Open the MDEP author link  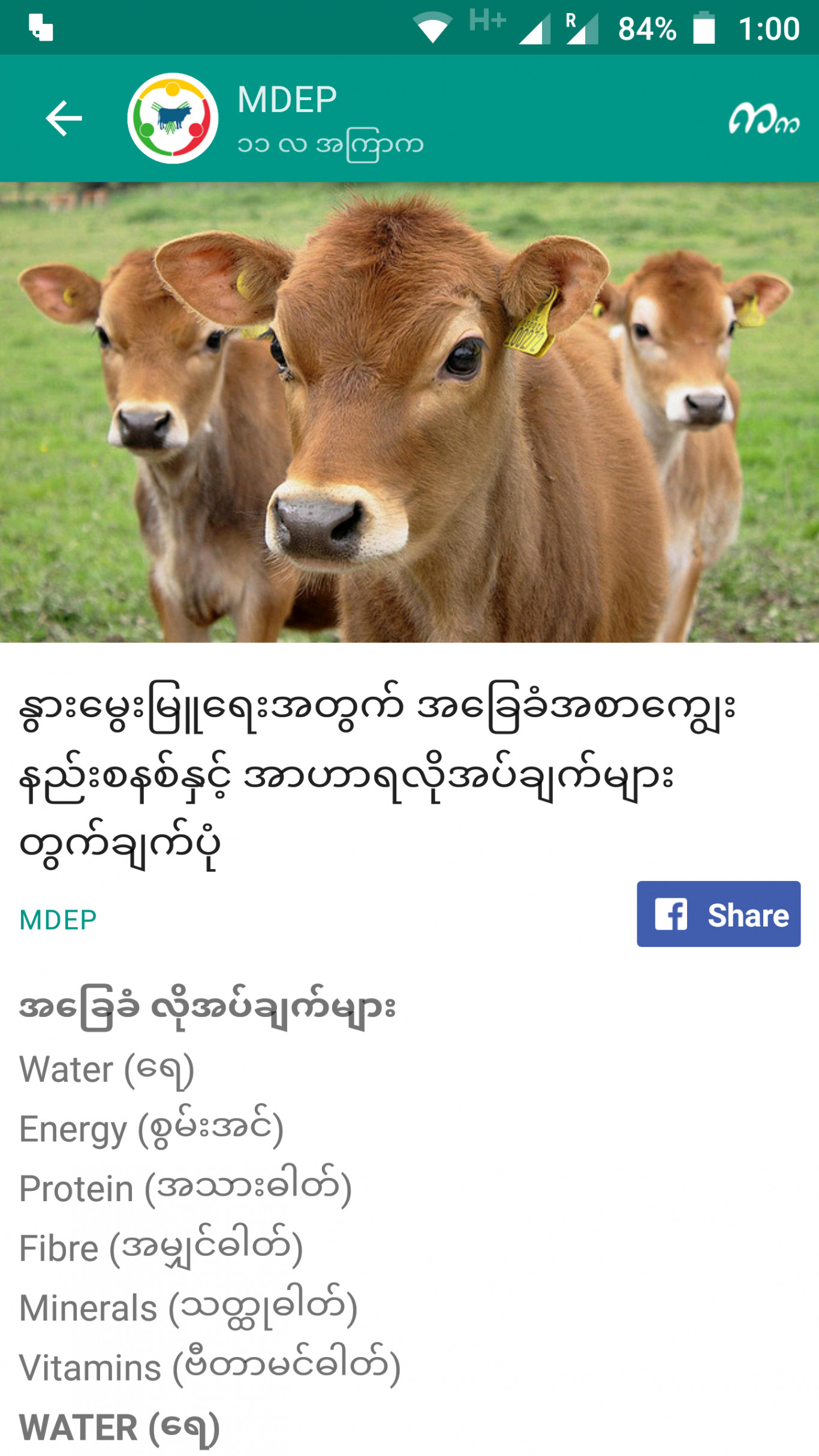click(x=58, y=919)
